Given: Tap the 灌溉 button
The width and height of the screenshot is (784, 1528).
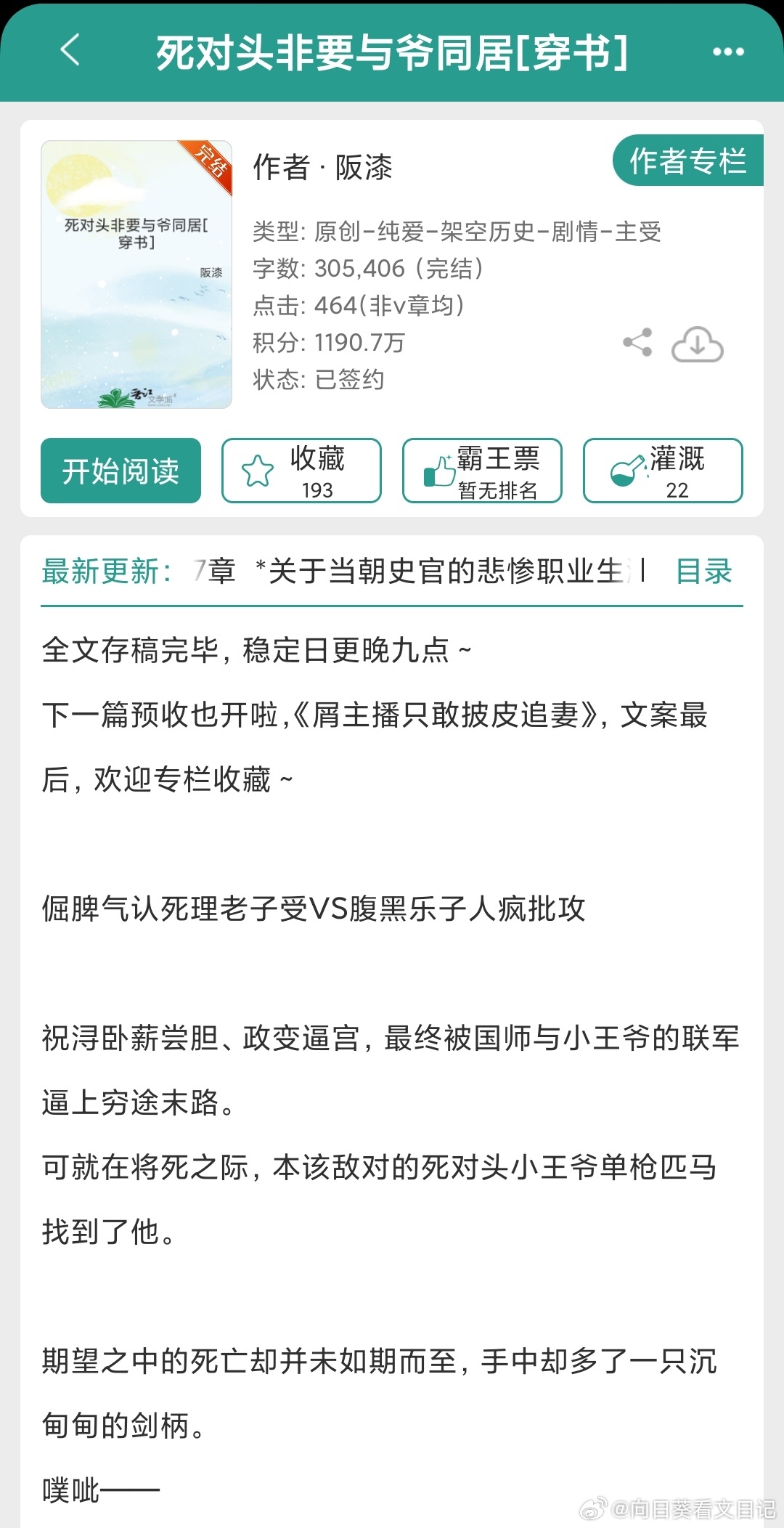Looking at the screenshot, I should click(x=663, y=471).
